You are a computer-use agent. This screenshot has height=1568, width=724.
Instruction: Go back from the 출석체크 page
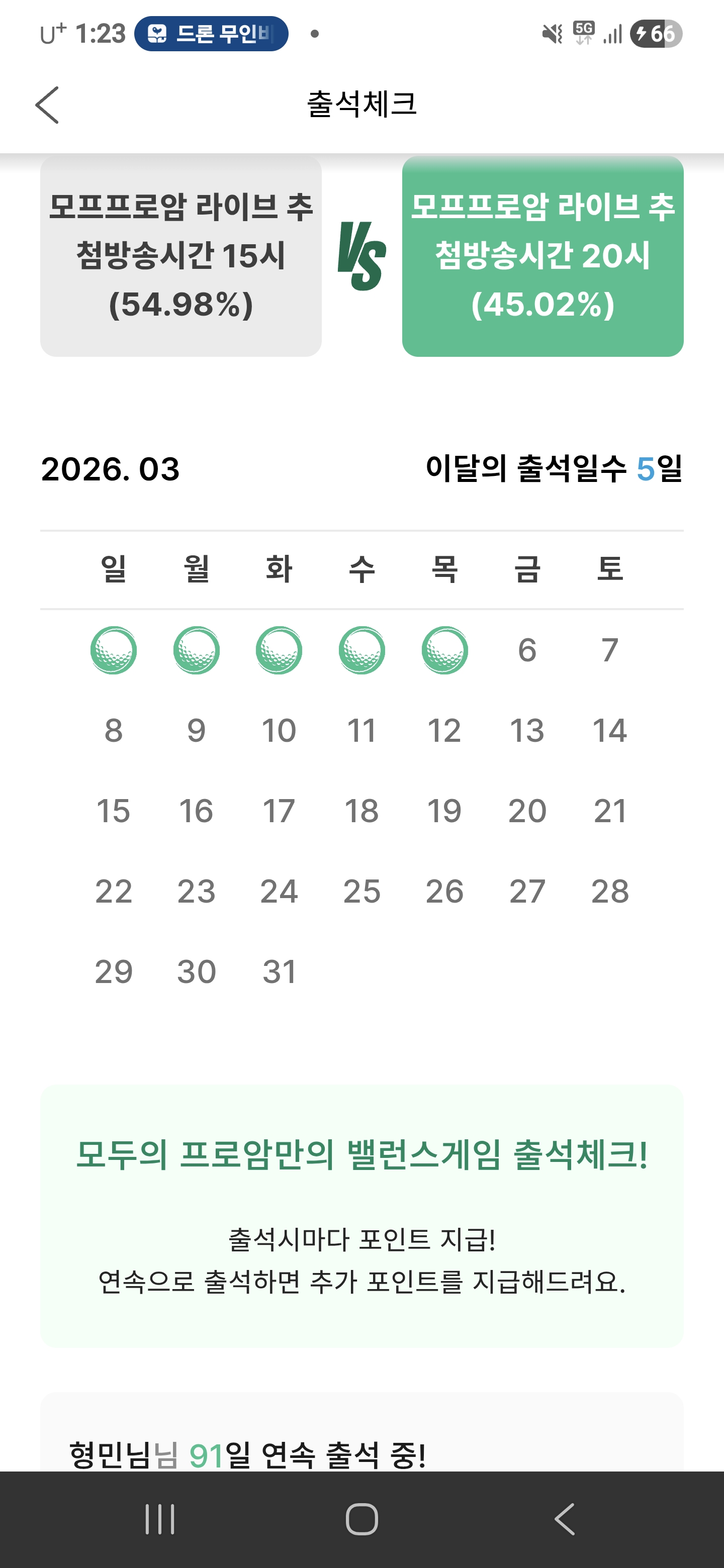(x=47, y=105)
